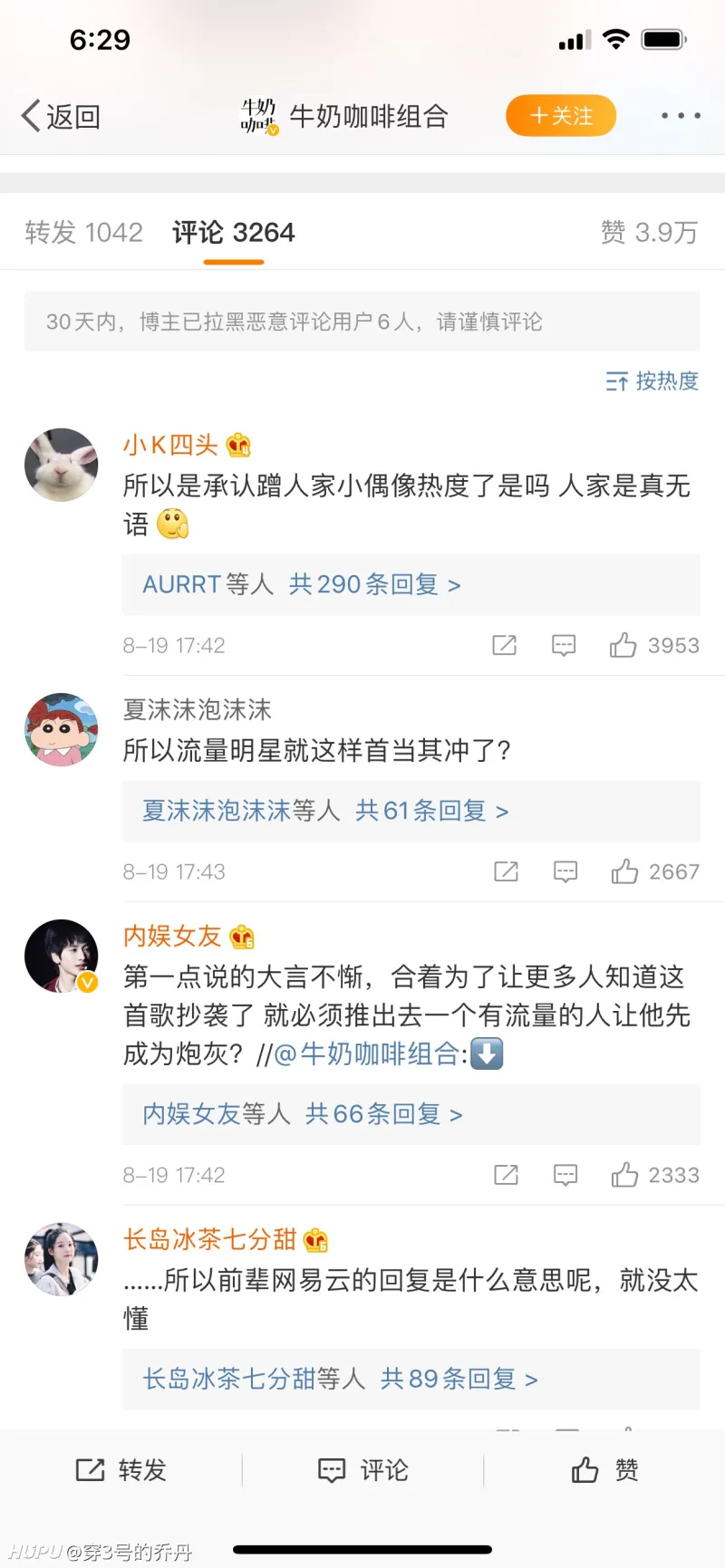Tap 转发 in the bottom bar

click(x=121, y=1470)
